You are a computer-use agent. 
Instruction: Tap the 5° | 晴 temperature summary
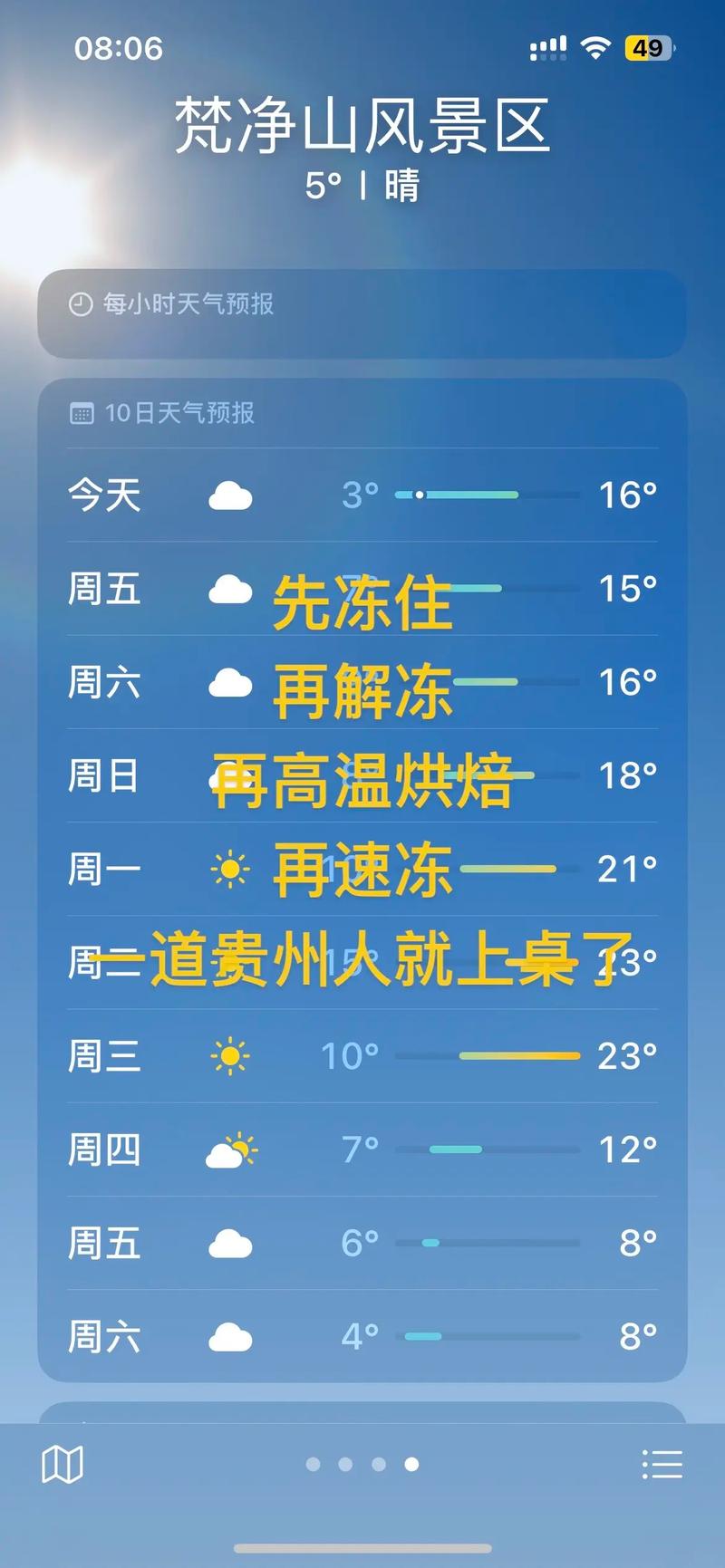tap(362, 188)
